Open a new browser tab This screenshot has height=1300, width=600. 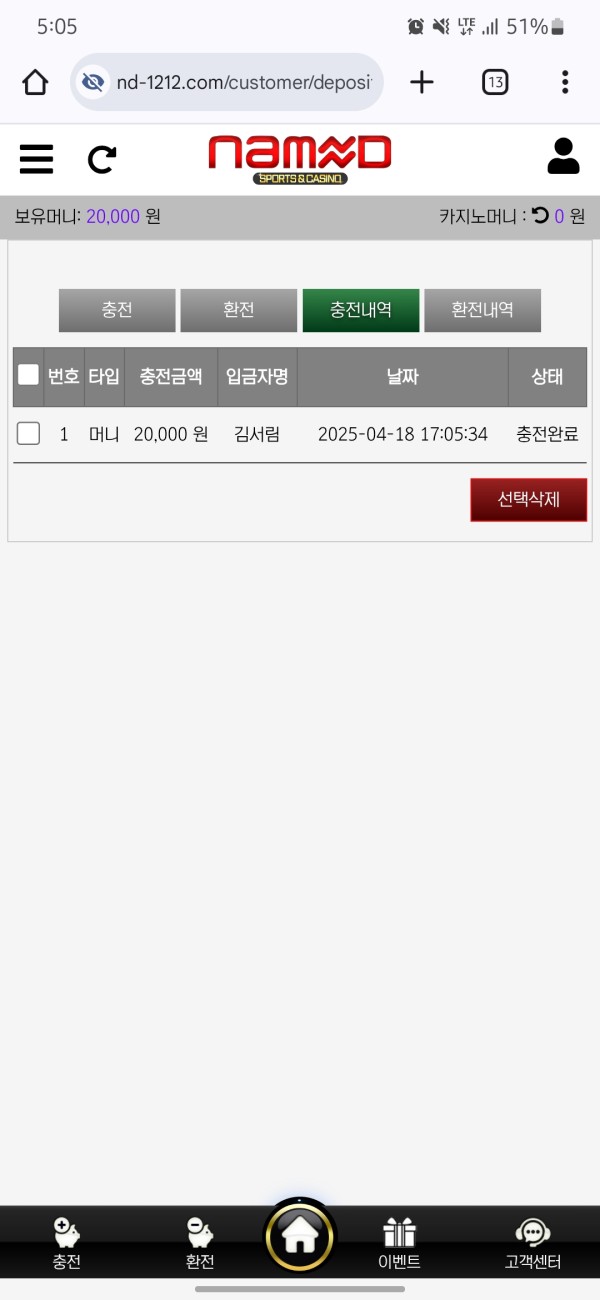pyautogui.click(x=422, y=82)
